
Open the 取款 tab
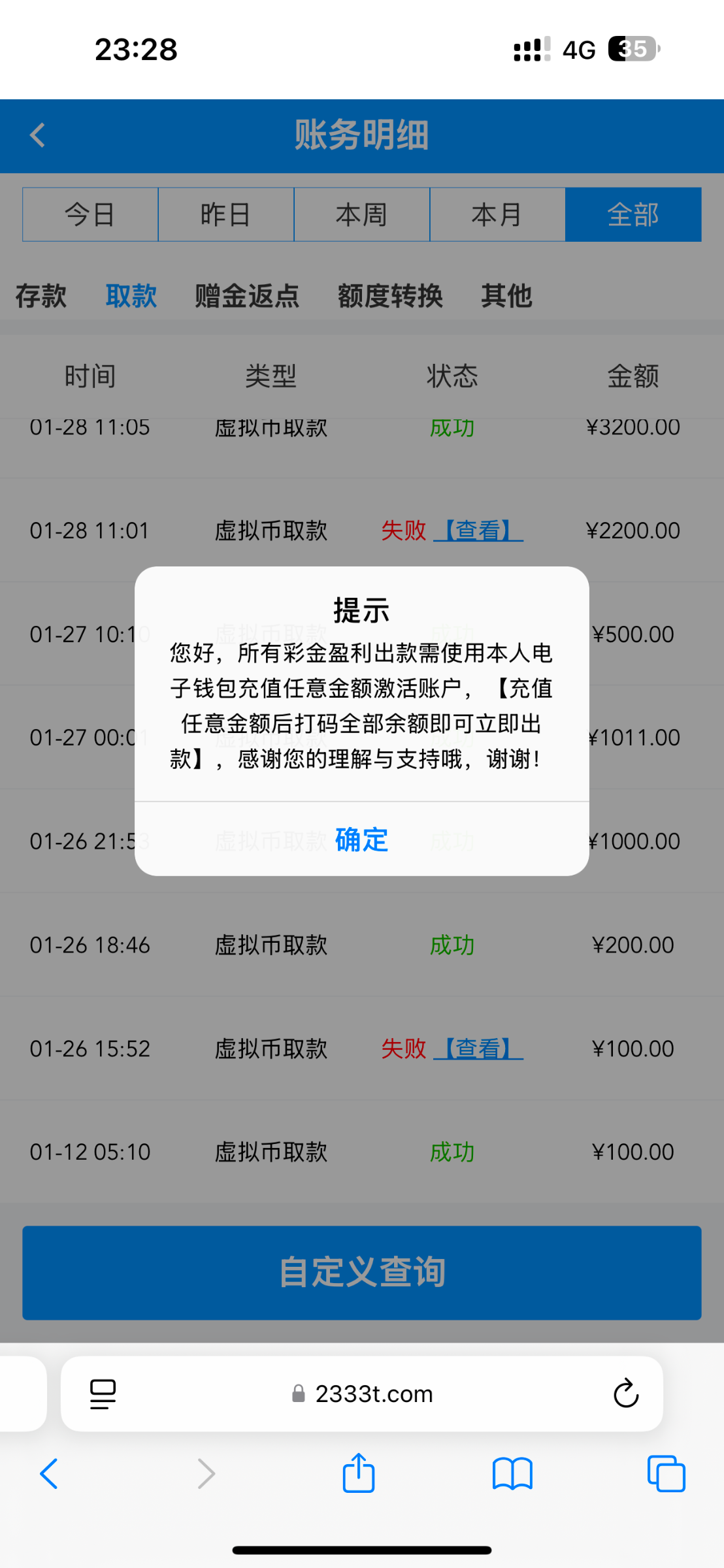pyautogui.click(x=131, y=295)
